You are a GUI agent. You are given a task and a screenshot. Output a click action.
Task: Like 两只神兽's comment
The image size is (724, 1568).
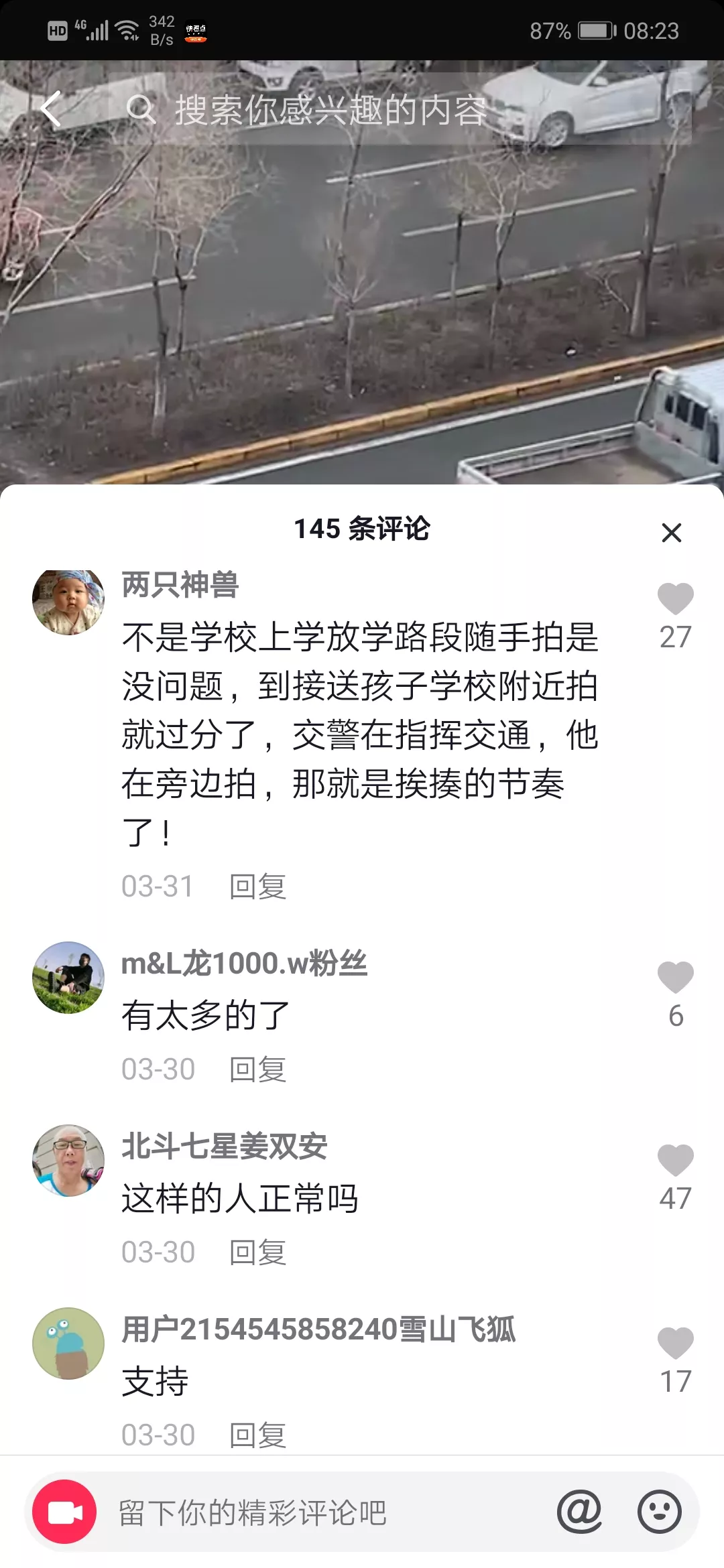675,599
